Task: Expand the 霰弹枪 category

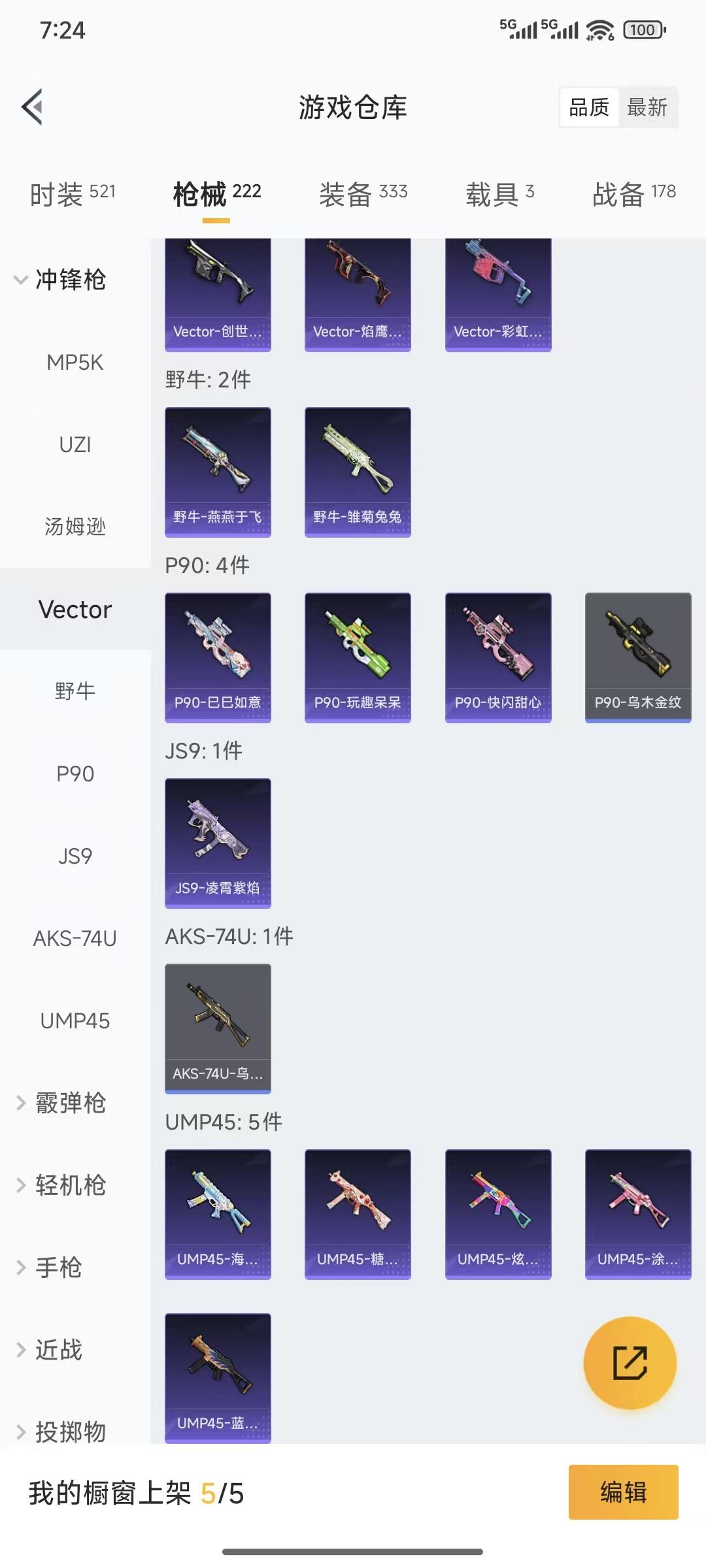Action: pos(62,1103)
